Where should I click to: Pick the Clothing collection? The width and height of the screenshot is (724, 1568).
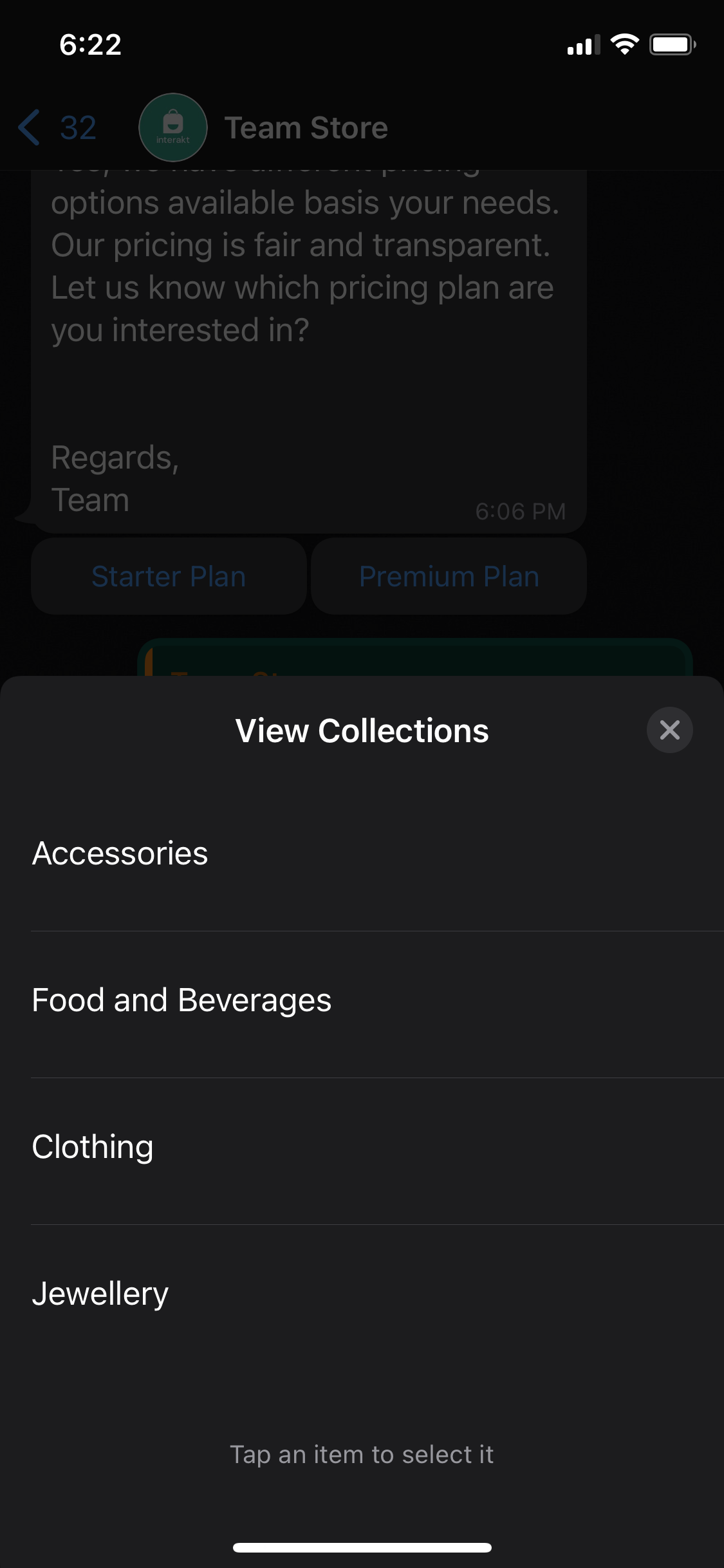click(x=93, y=1147)
